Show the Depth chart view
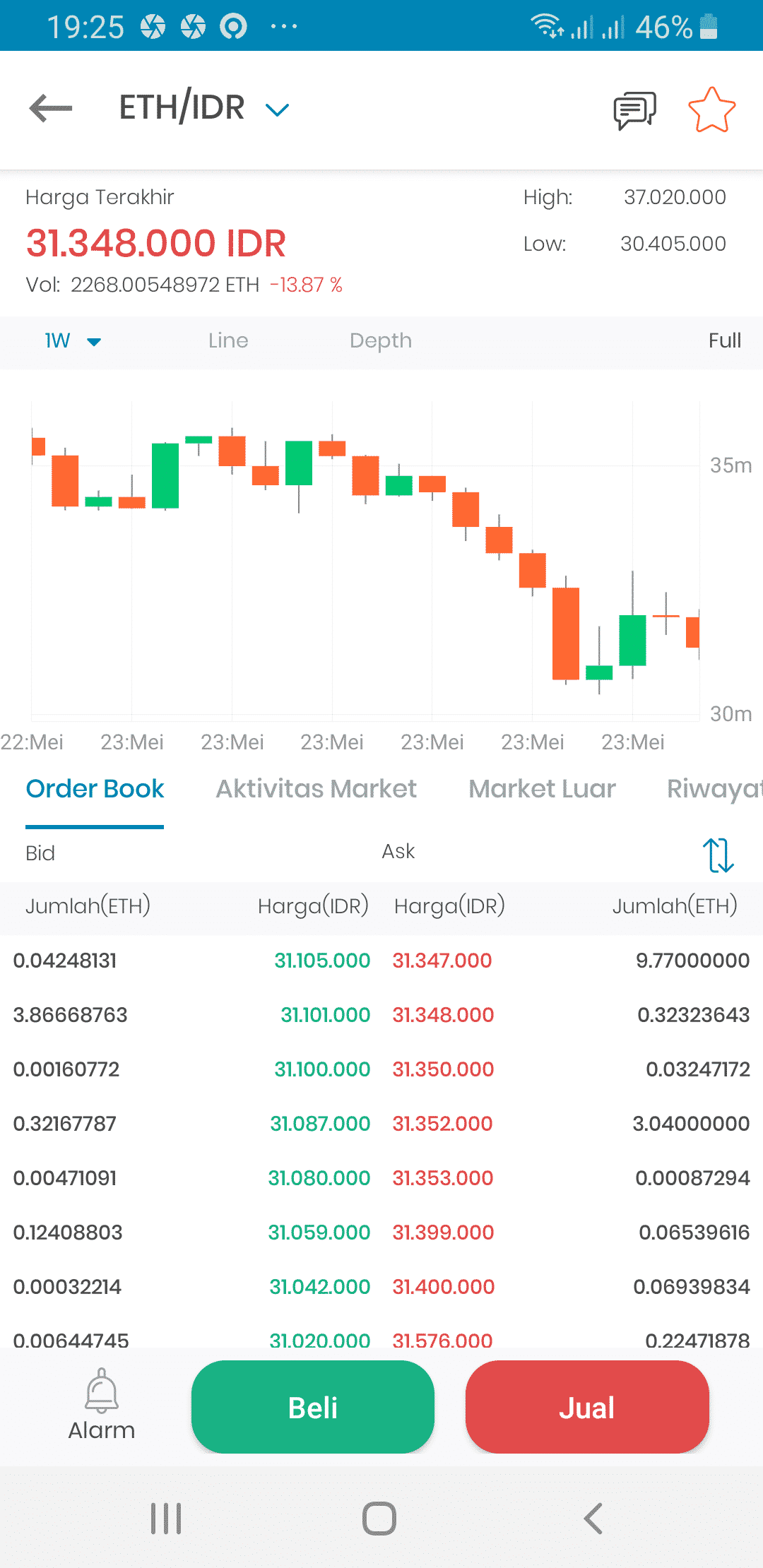This screenshot has width=763, height=1568. click(381, 340)
